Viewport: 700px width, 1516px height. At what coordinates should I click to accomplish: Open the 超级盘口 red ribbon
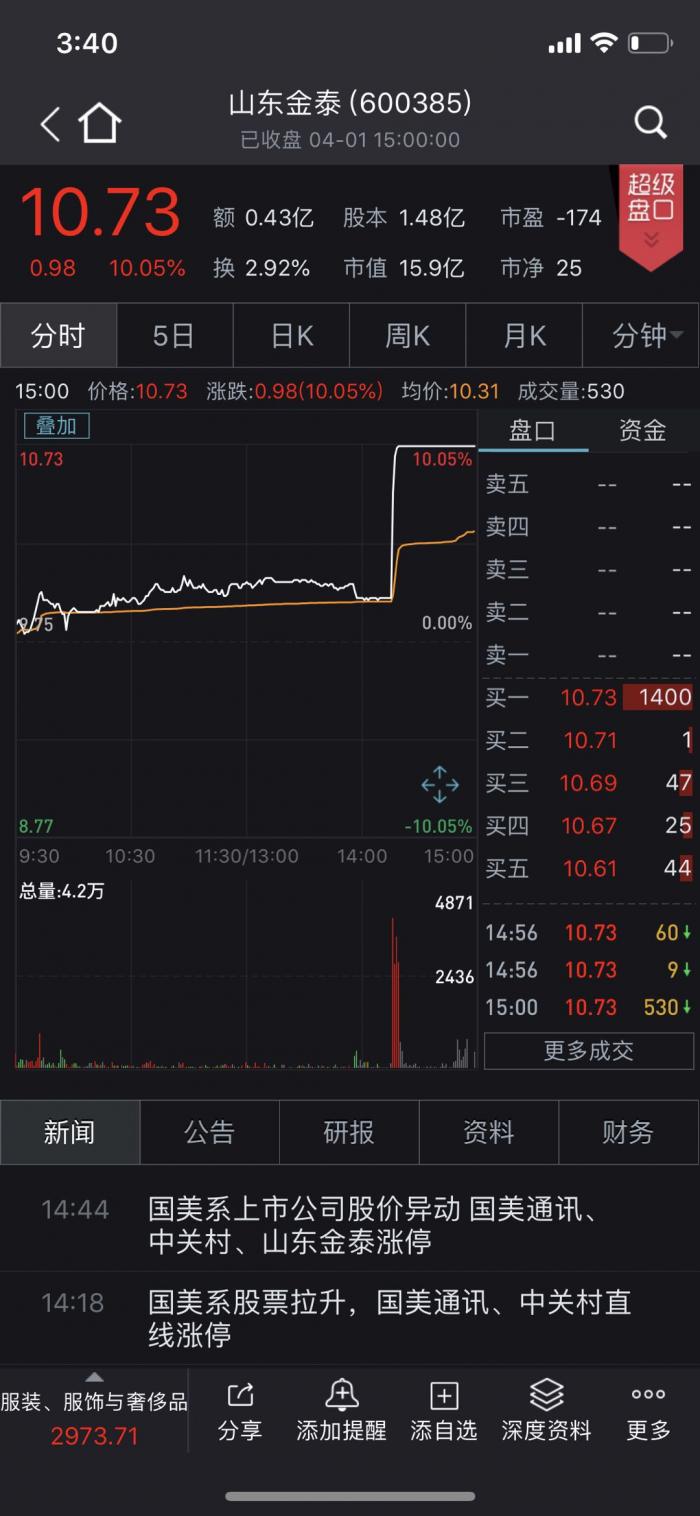pos(651,212)
